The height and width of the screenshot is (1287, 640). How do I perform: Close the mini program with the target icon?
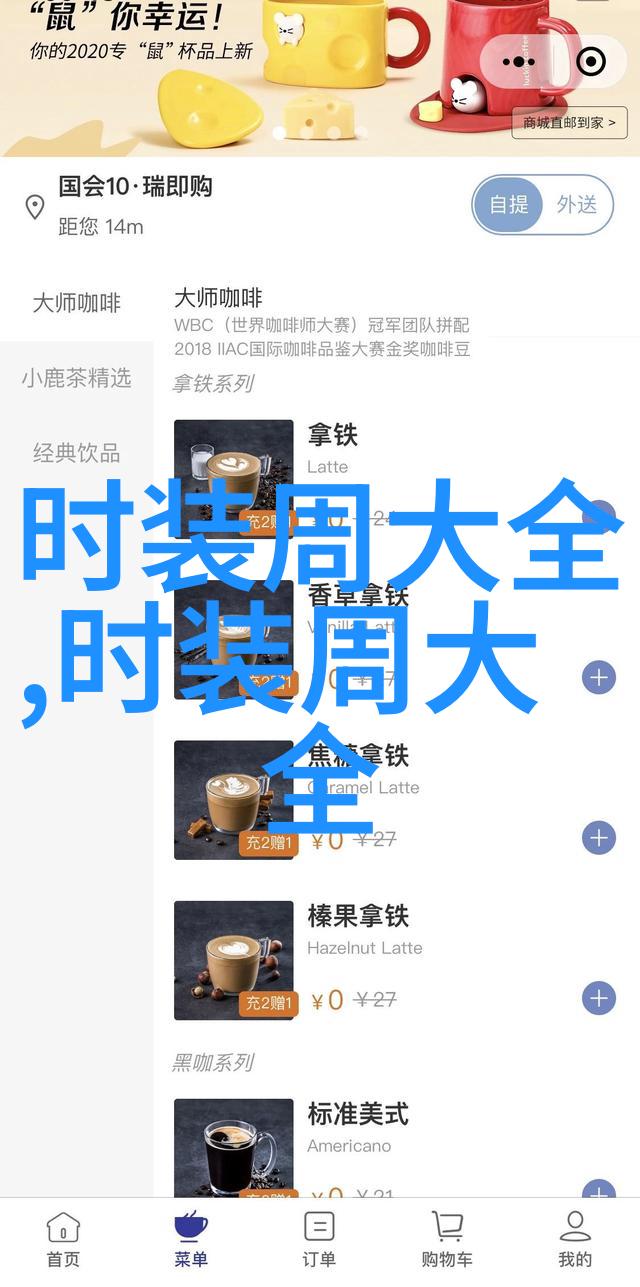point(591,62)
